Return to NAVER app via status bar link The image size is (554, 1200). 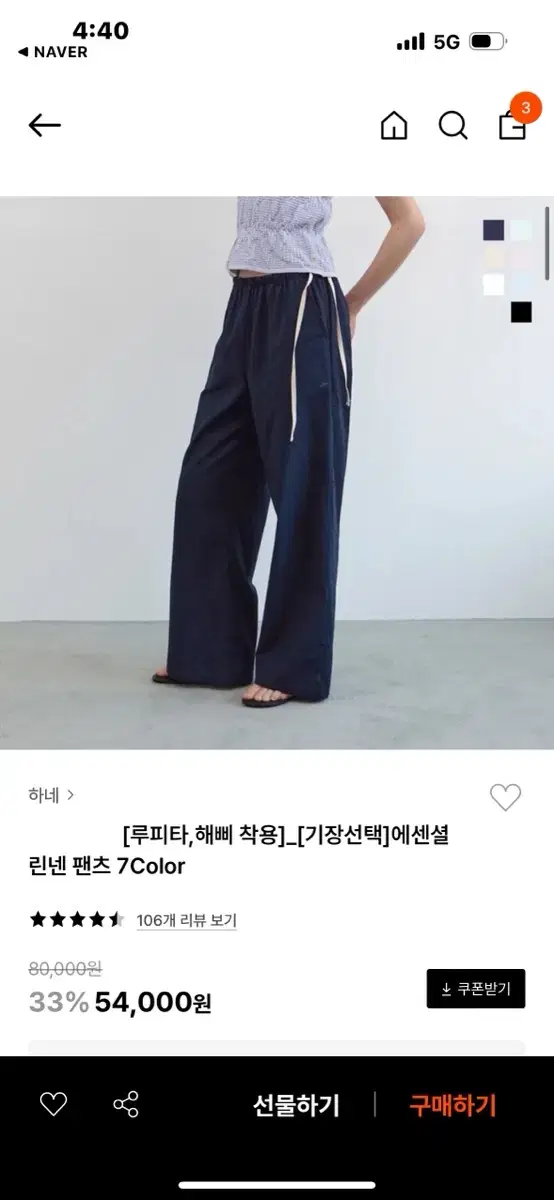pos(54,52)
